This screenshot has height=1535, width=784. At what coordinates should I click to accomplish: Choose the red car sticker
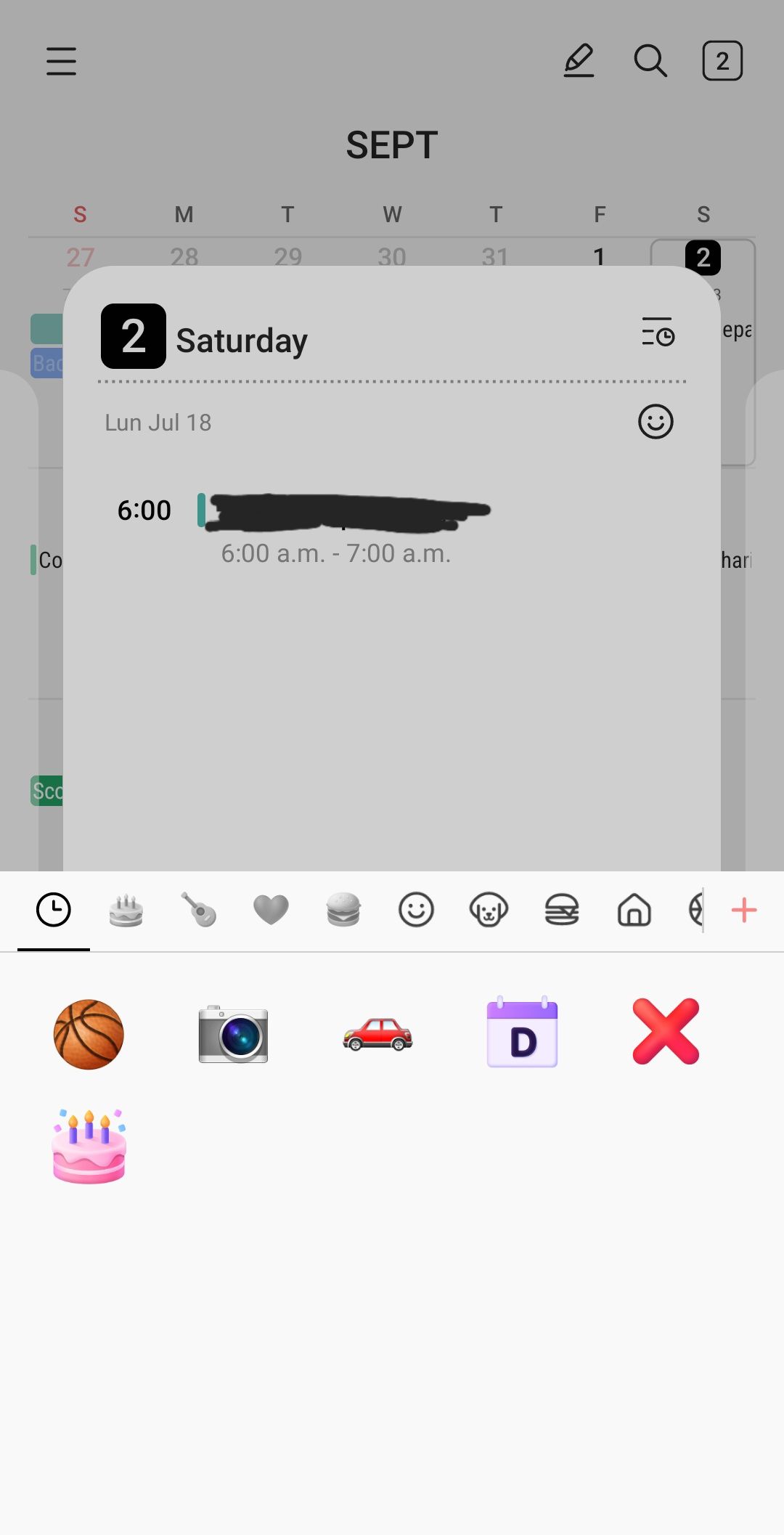coord(377,1034)
